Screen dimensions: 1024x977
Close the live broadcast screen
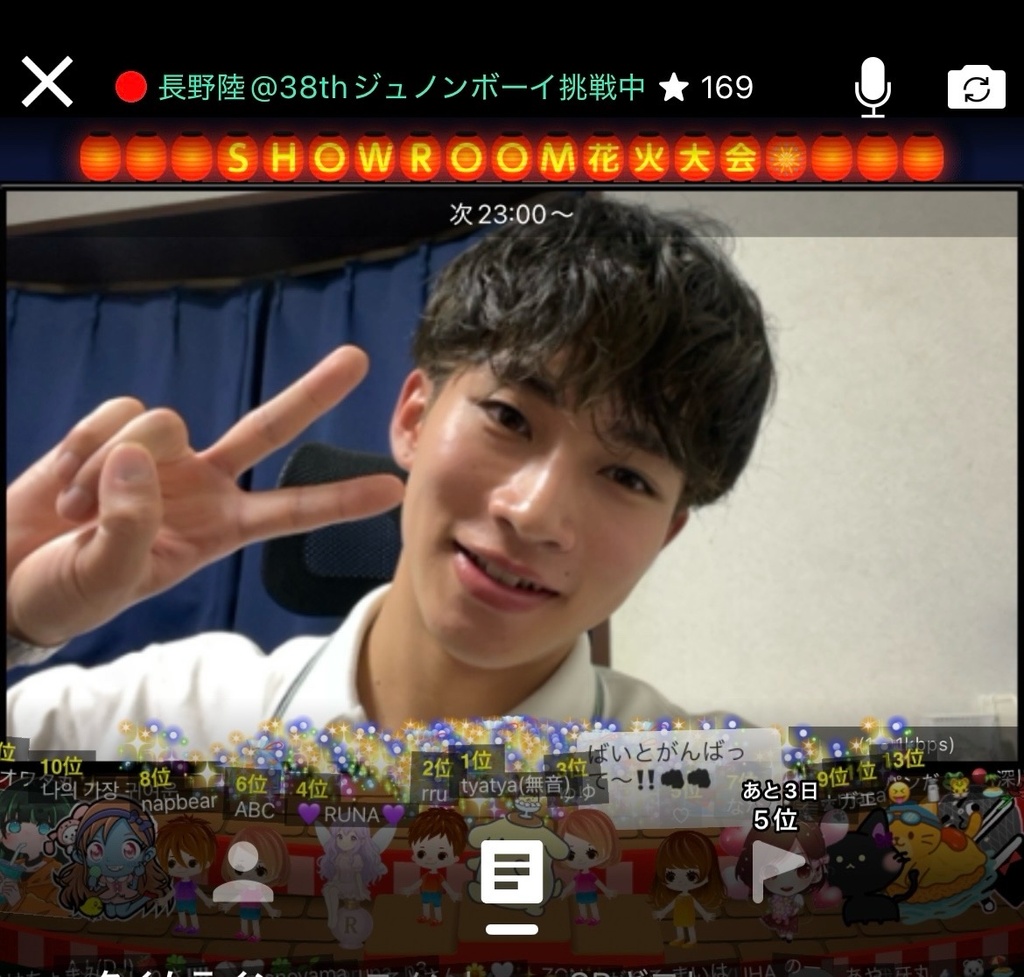pos(47,82)
